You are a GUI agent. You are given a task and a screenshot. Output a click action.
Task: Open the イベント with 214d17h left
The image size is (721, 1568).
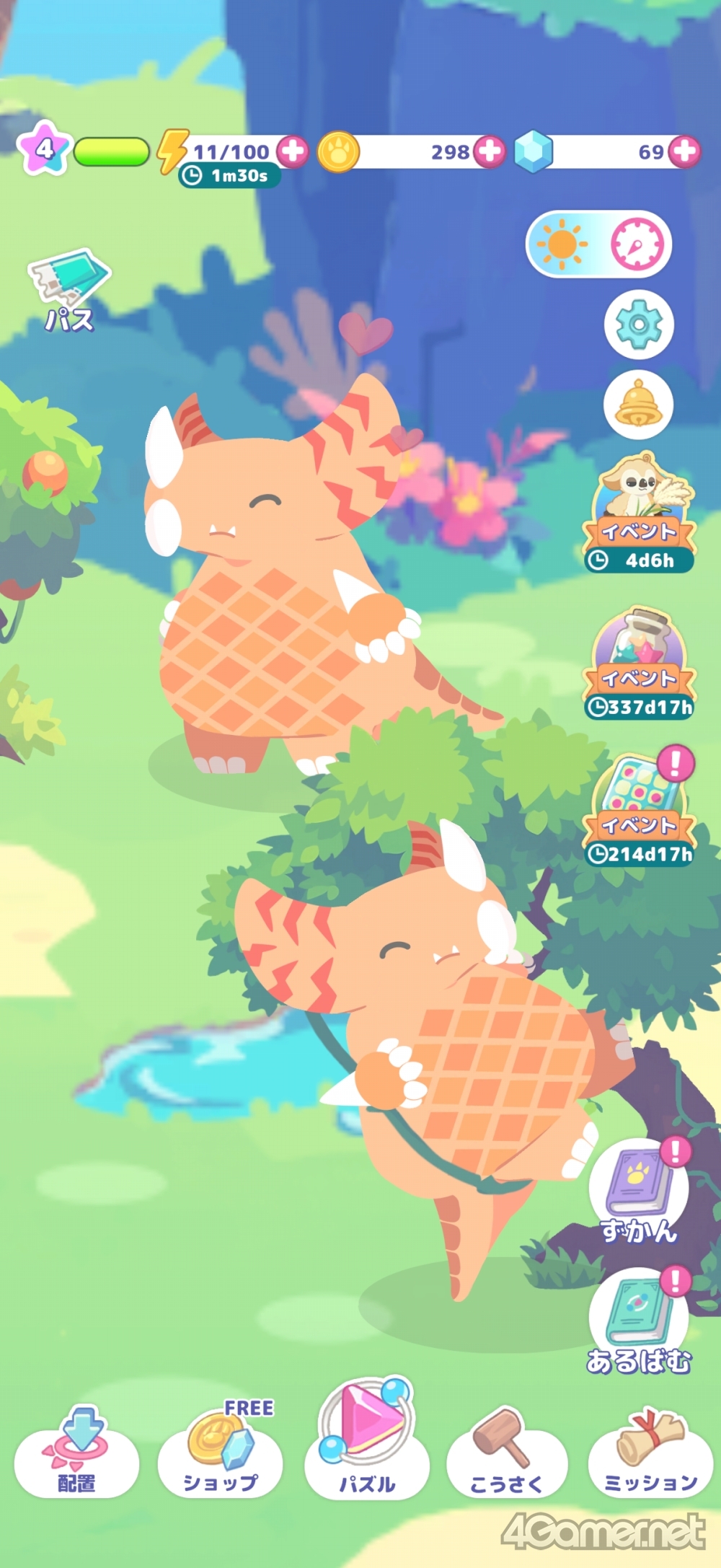tap(639, 808)
